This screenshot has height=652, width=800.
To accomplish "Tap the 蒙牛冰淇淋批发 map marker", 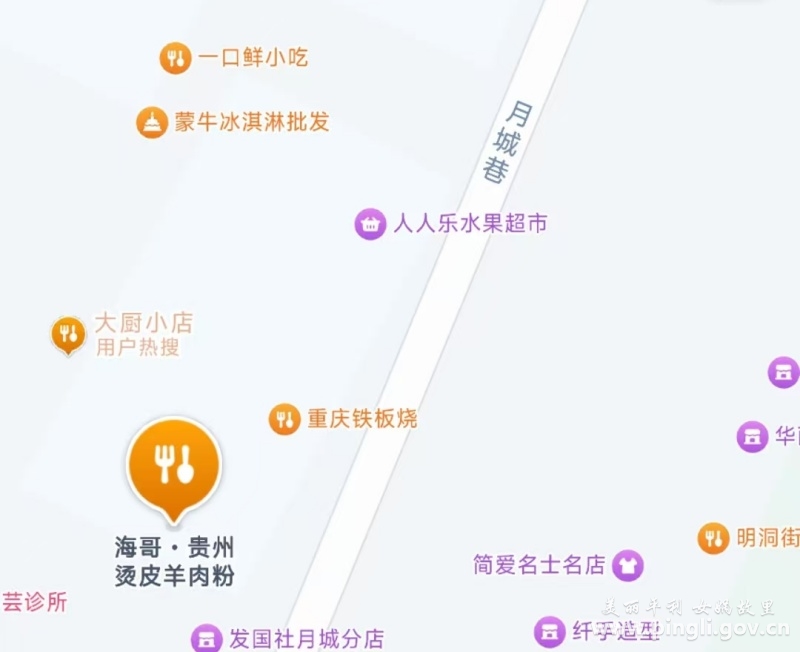I will [152, 123].
